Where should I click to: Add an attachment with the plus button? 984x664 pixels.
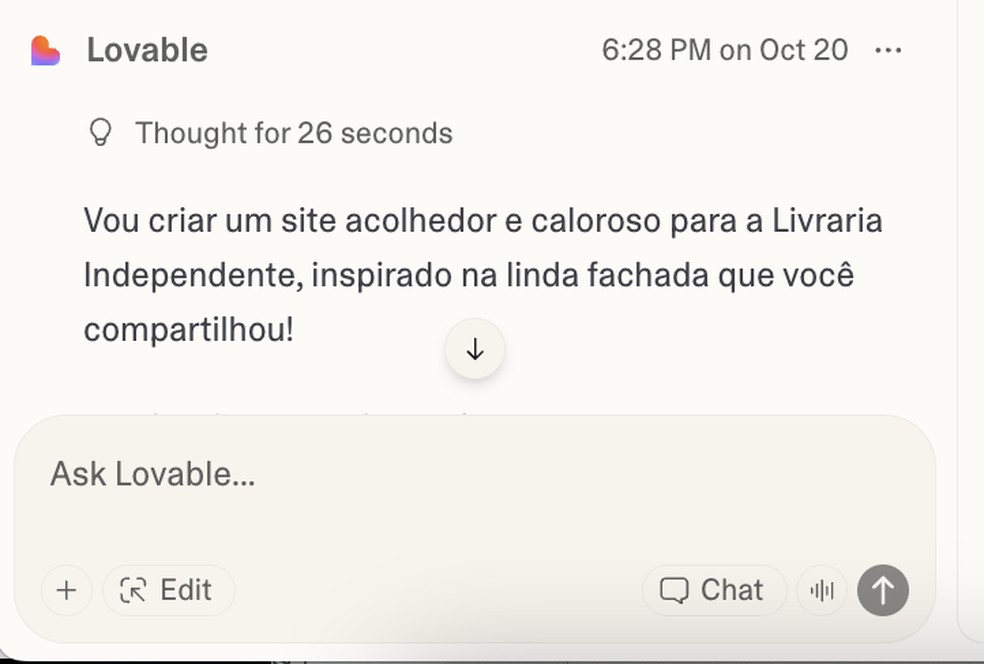66,590
